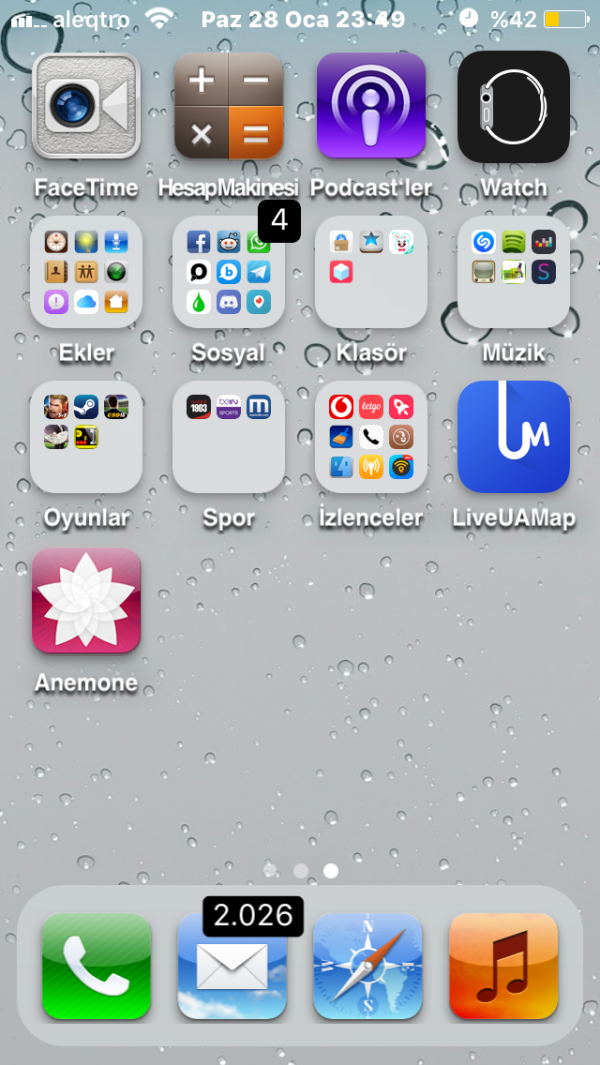
Task: Launch HesapMakinesi calculator app
Action: click(228, 107)
